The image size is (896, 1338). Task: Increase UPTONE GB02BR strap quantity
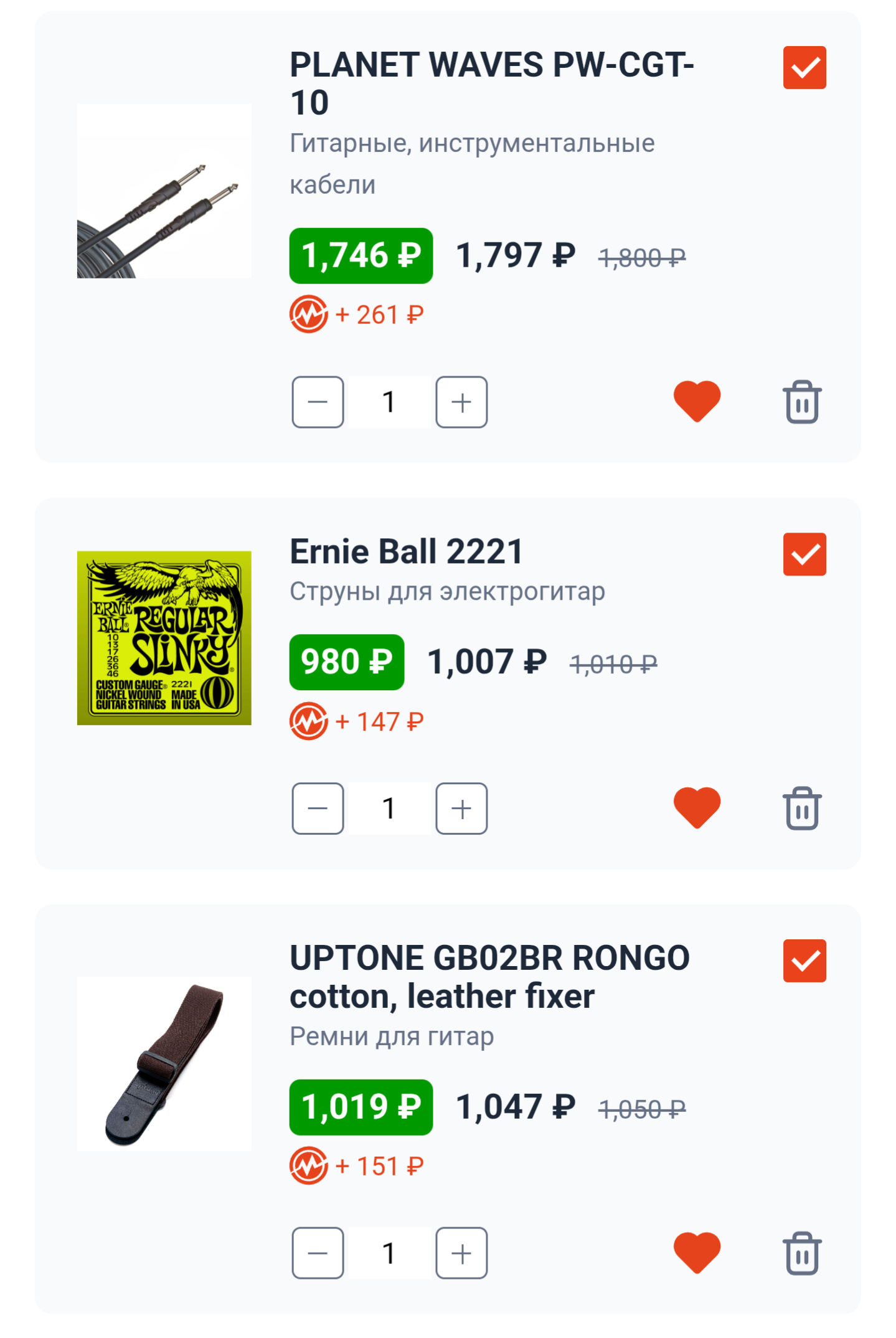pyautogui.click(x=461, y=1253)
